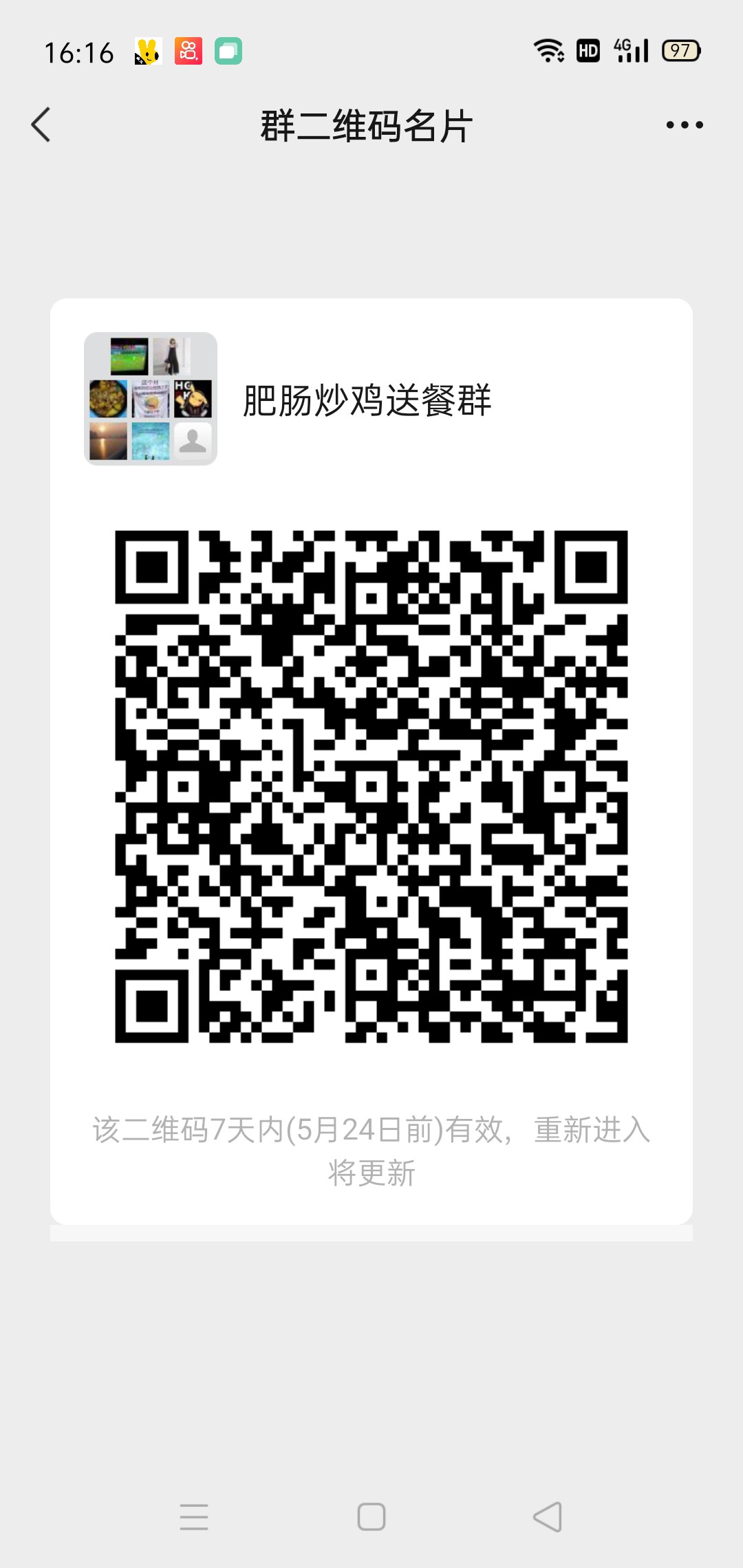Screen dimensions: 743x1568
Task: Open the system recent apps menu
Action: coord(194,1516)
